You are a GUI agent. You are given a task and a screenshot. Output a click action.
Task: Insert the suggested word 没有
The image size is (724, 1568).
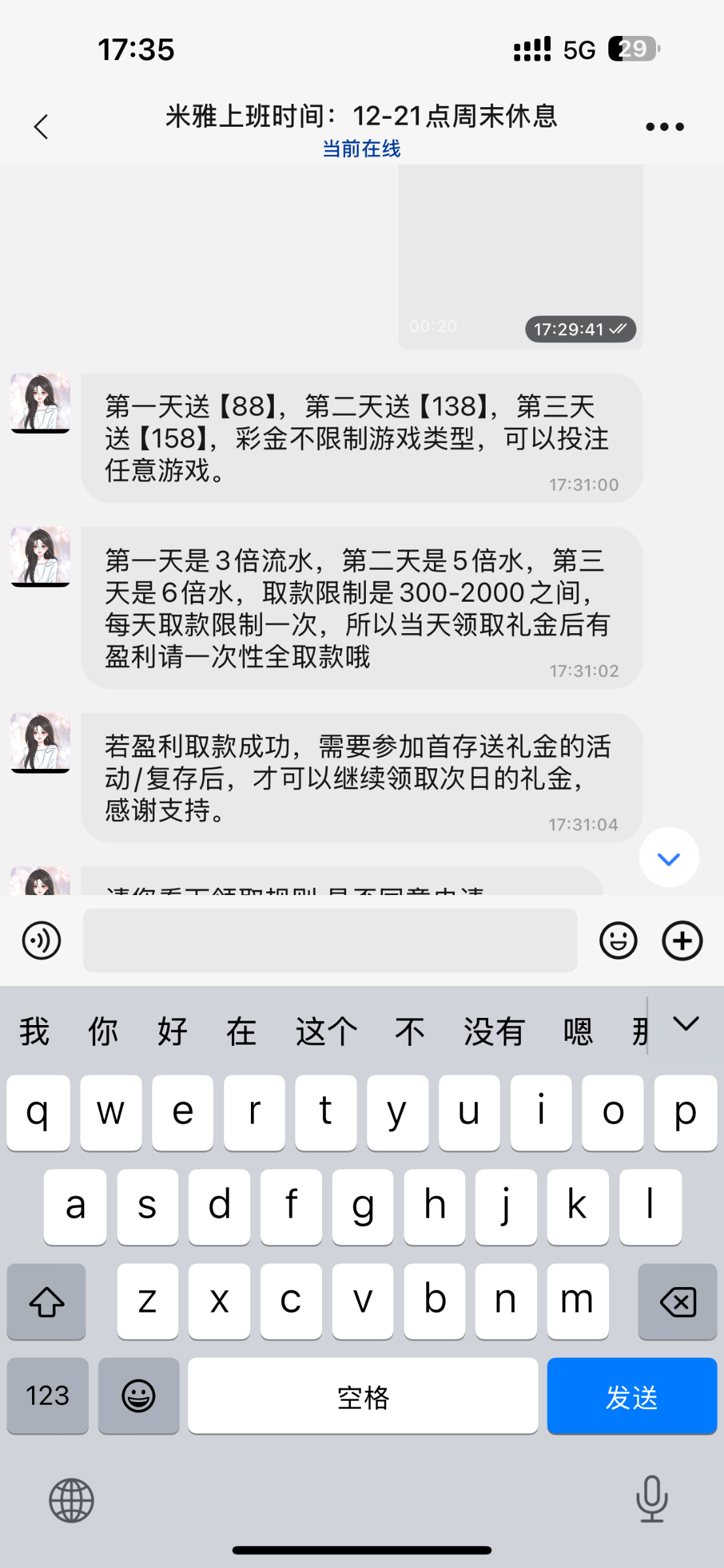pos(494,1032)
